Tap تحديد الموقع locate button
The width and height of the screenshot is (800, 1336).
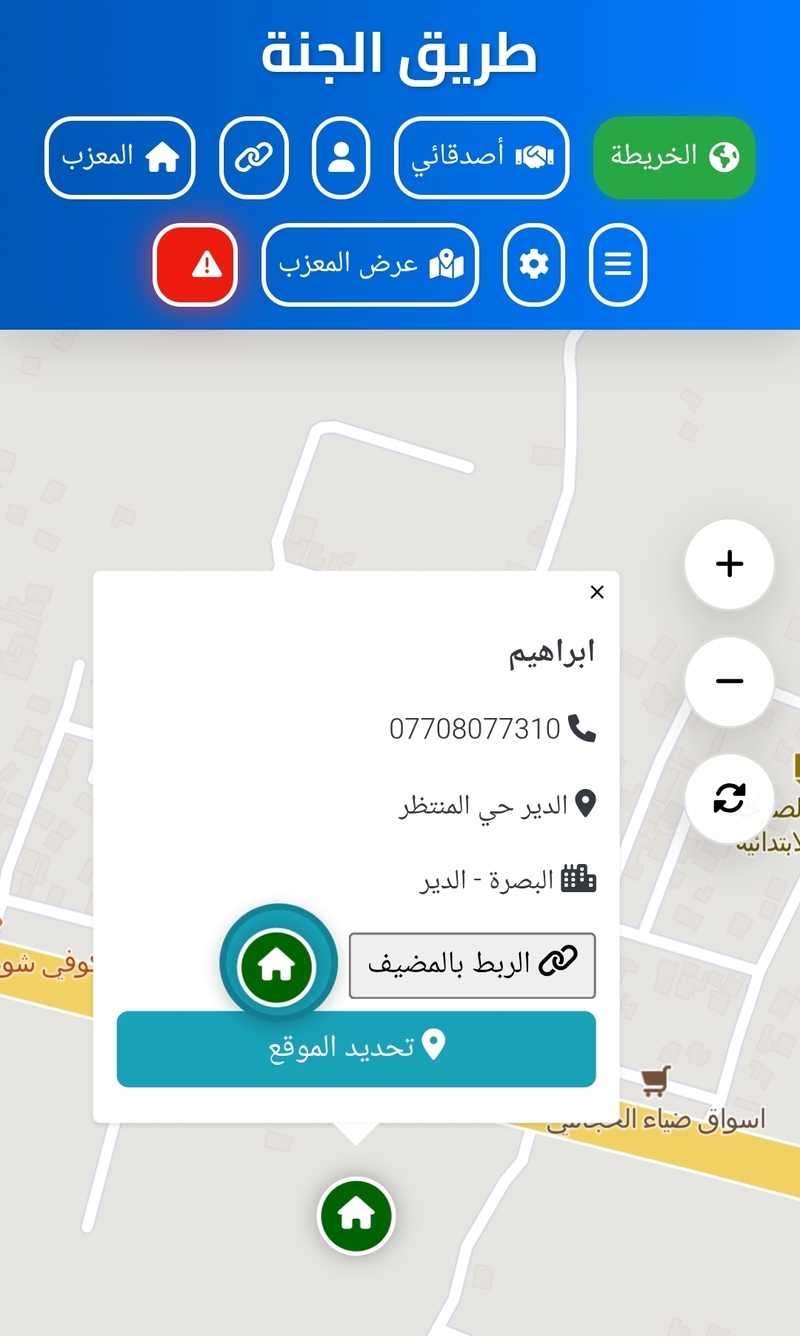356,1048
